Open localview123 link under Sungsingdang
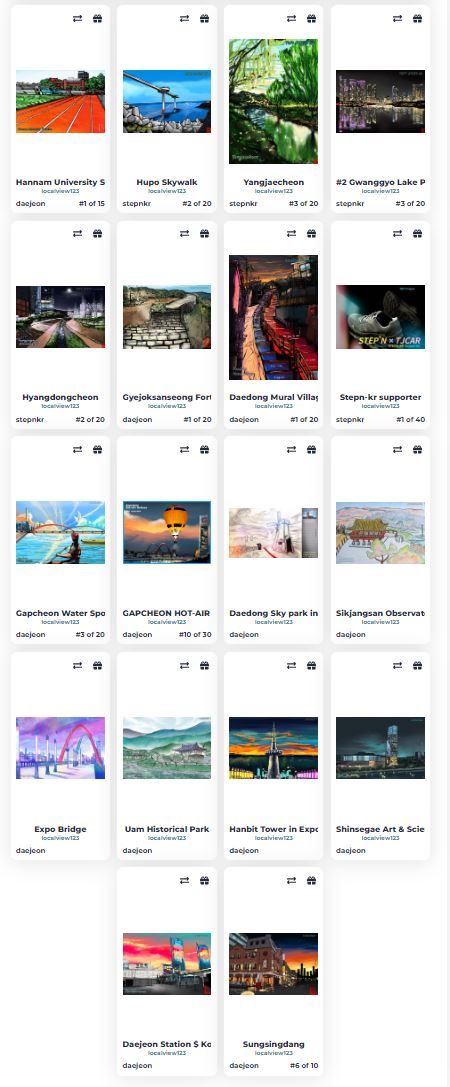This screenshot has height=1087, width=450. click(273, 1053)
